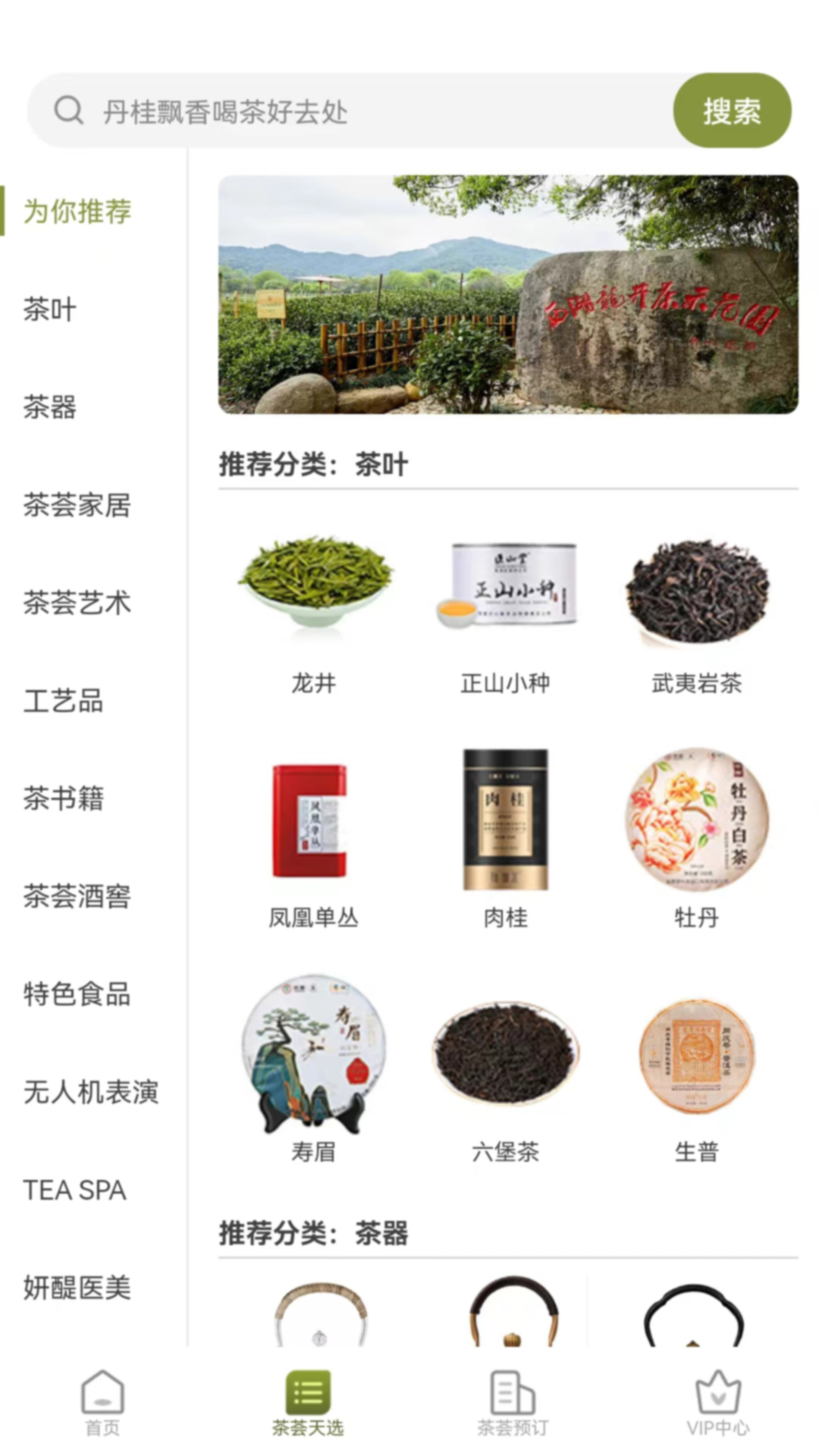Switch to the 茶器 category
819x1456 pixels.
click(x=50, y=407)
